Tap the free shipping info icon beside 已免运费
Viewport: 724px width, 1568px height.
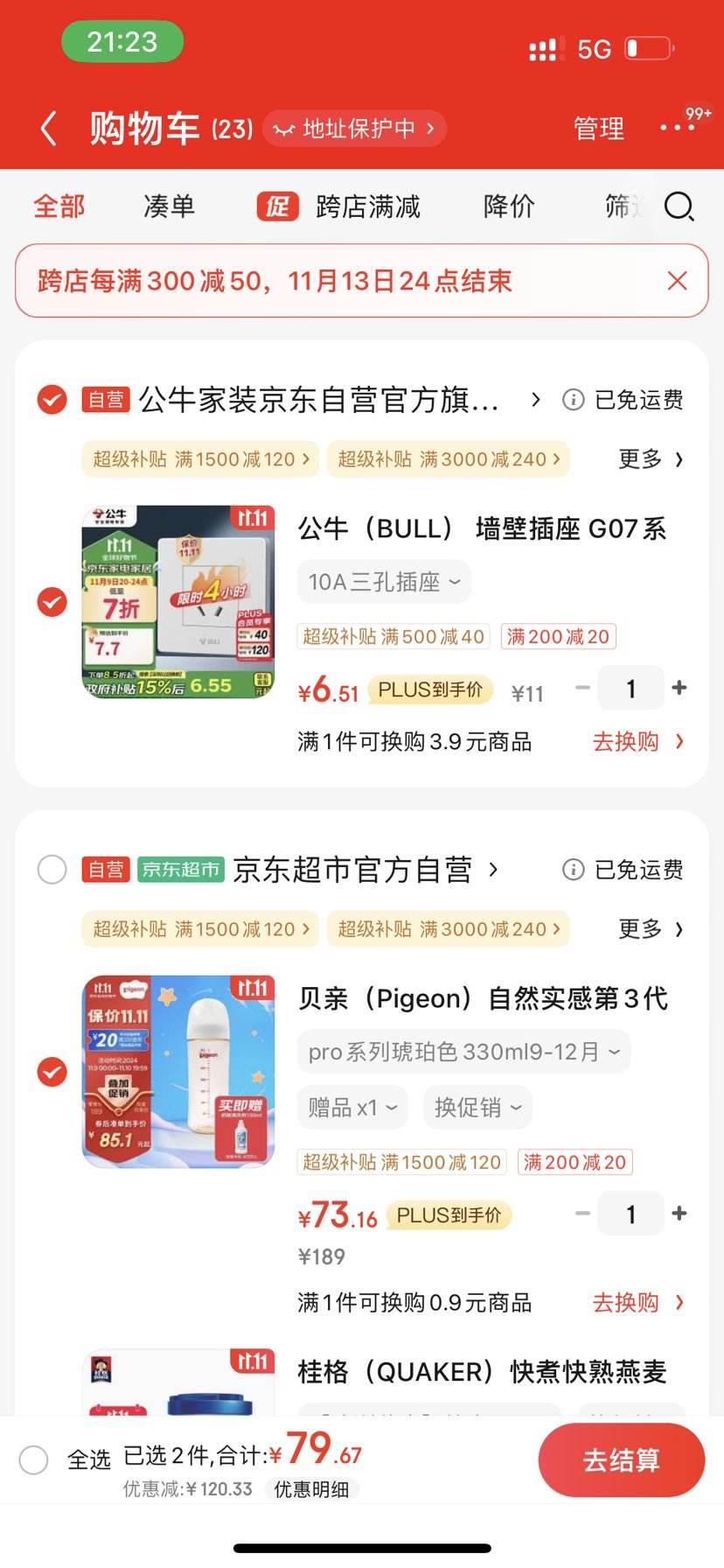click(573, 400)
